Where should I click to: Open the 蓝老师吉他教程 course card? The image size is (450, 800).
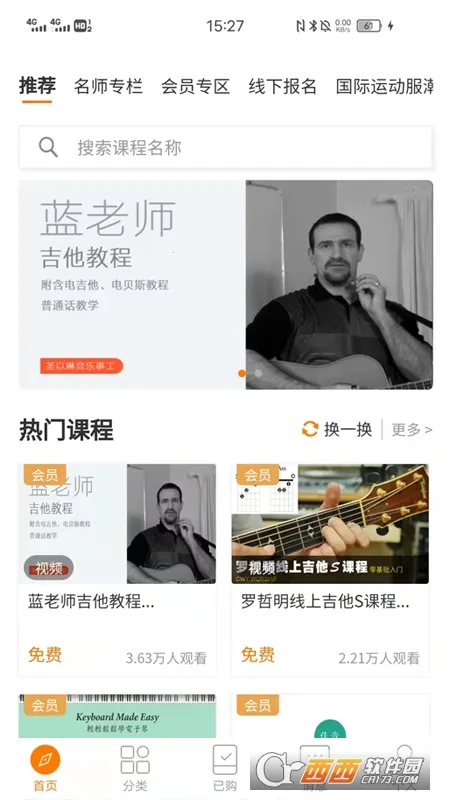[117, 569]
